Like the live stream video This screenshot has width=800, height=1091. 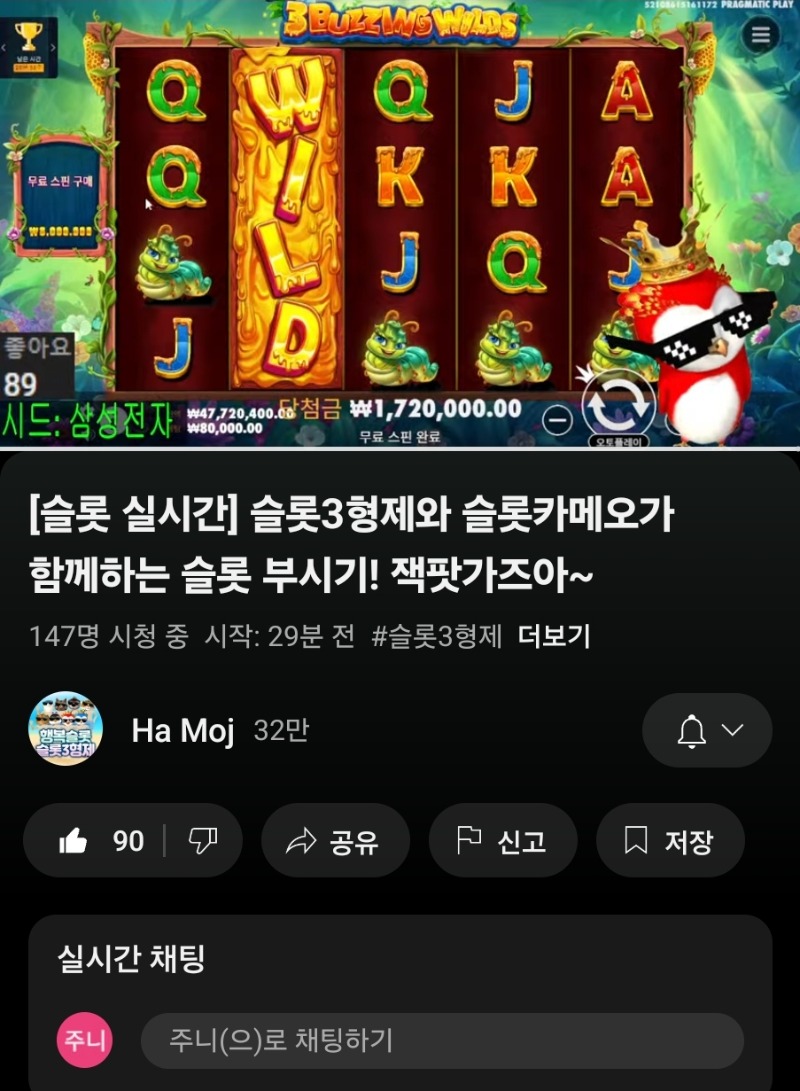[98, 841]
